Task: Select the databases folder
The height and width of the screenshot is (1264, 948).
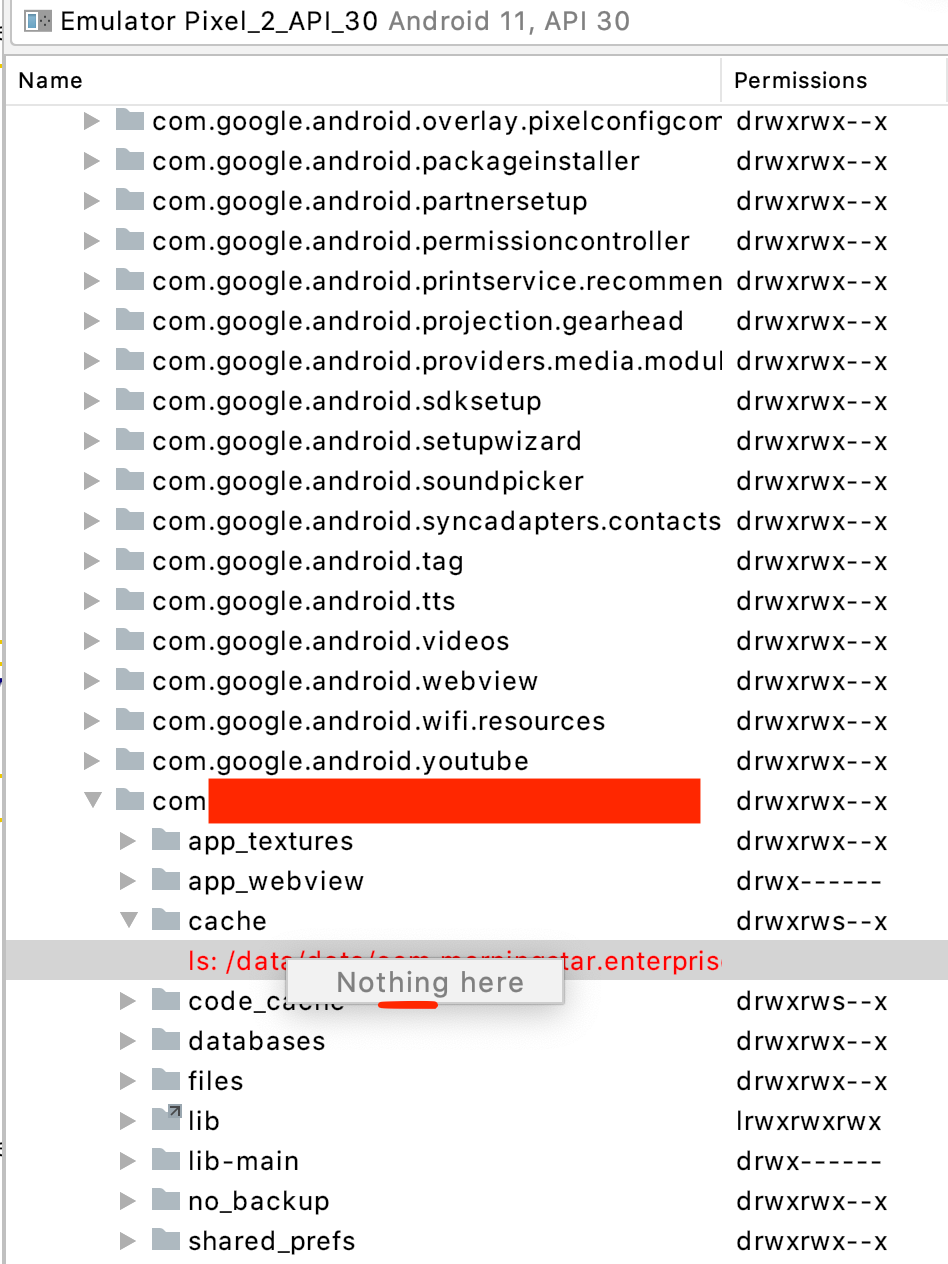Action: click(x=256, y=1041)
